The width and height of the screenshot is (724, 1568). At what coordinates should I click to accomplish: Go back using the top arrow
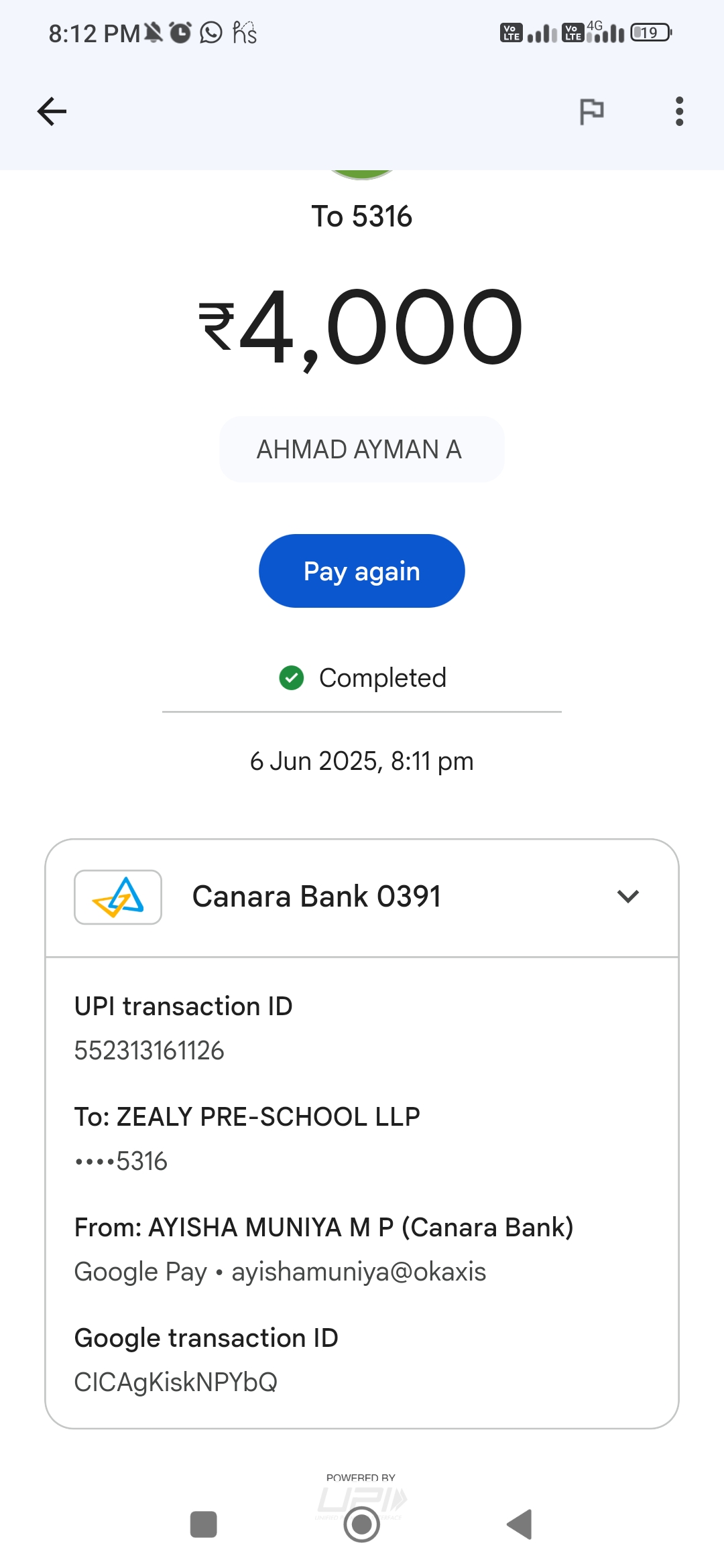tap(52, 111)
